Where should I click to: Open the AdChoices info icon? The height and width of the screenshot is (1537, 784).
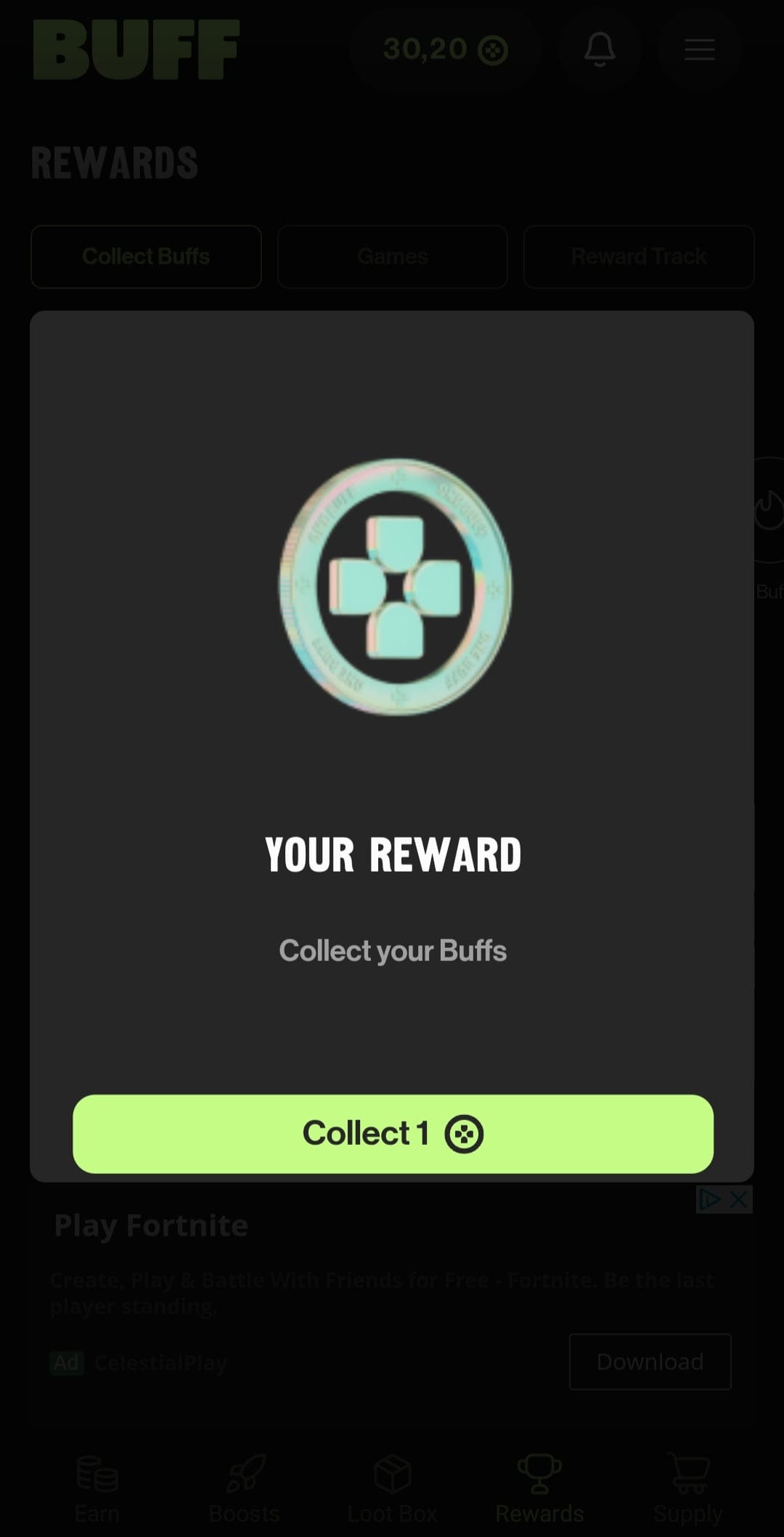[x=709, y=1199]
